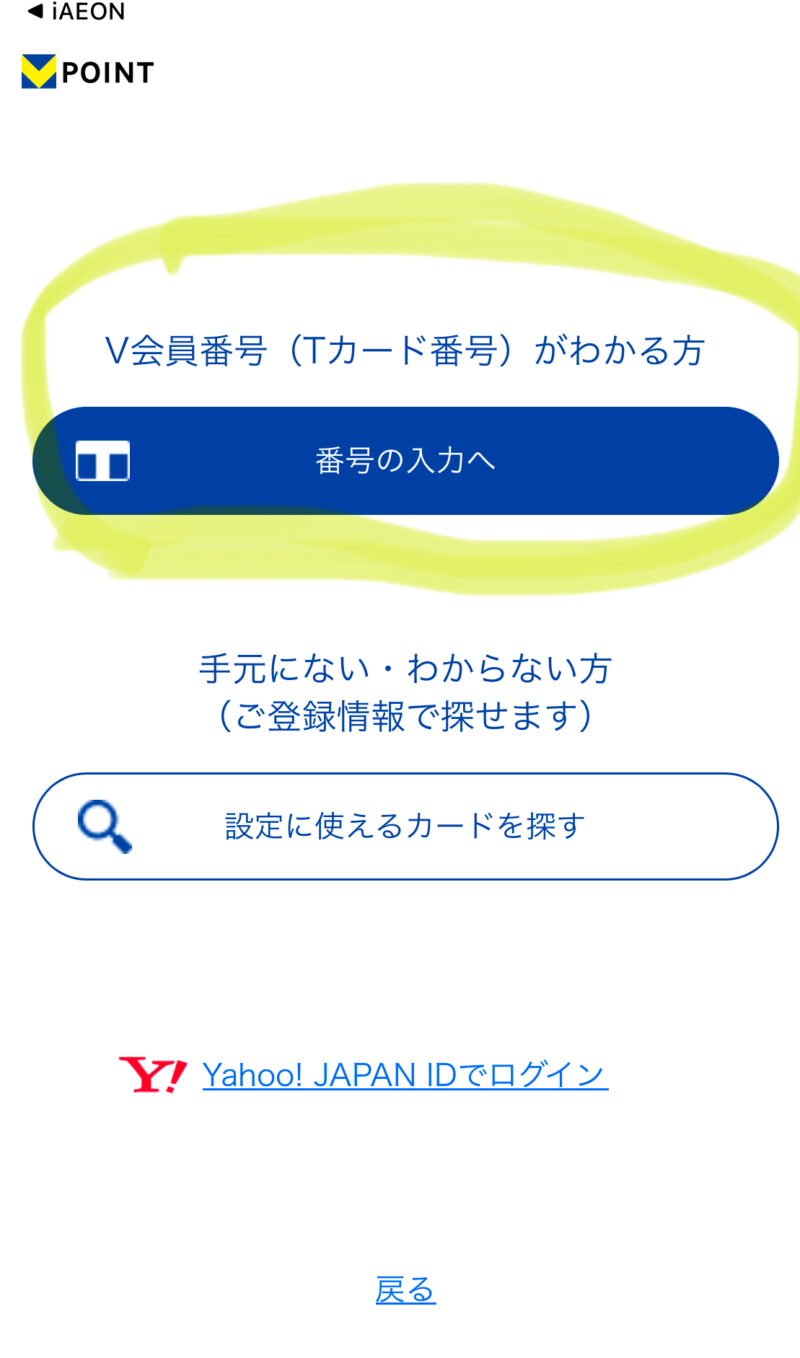Viewport: 800px width, 1358px height.
Task: Return to the iAEON app
Action: 75,13
